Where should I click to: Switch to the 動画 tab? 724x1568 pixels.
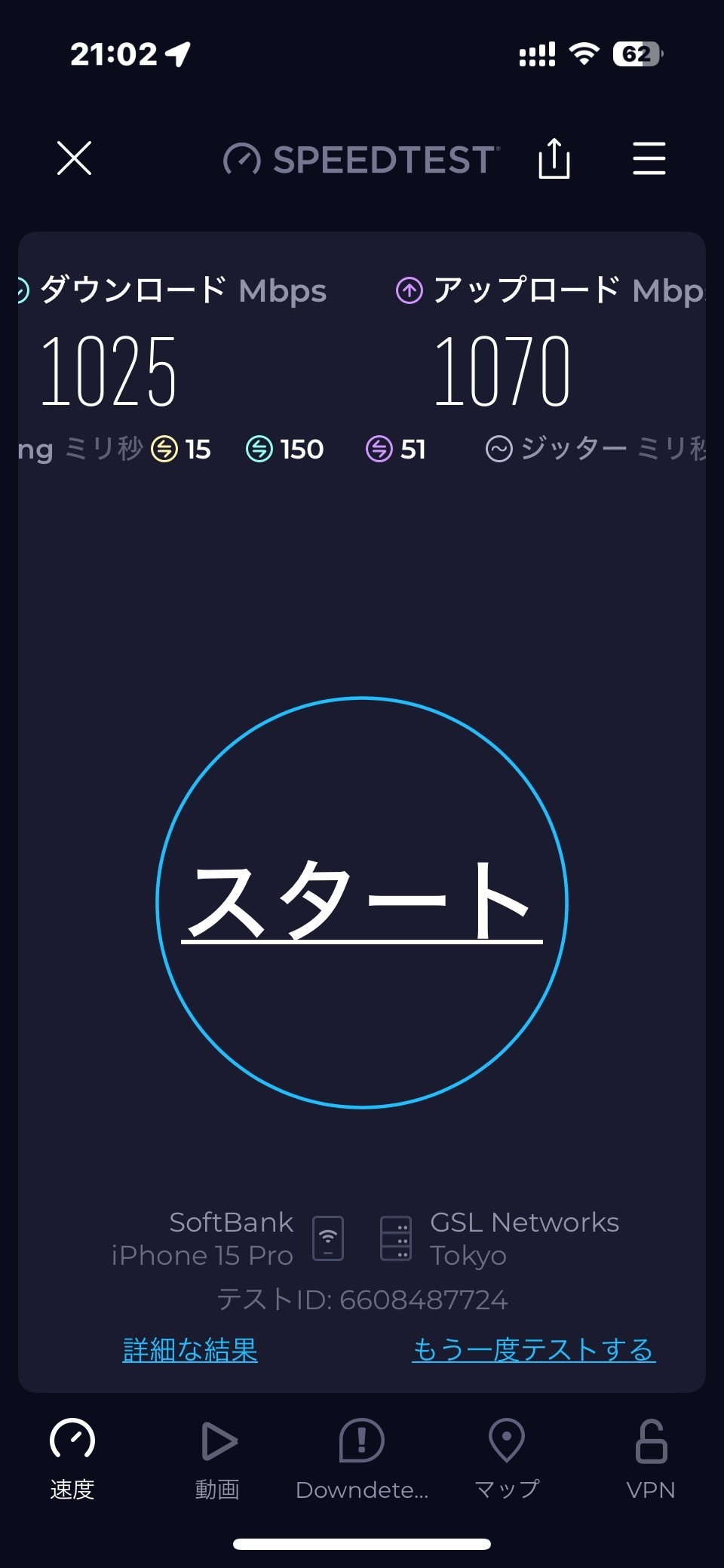coord(217,1459)
